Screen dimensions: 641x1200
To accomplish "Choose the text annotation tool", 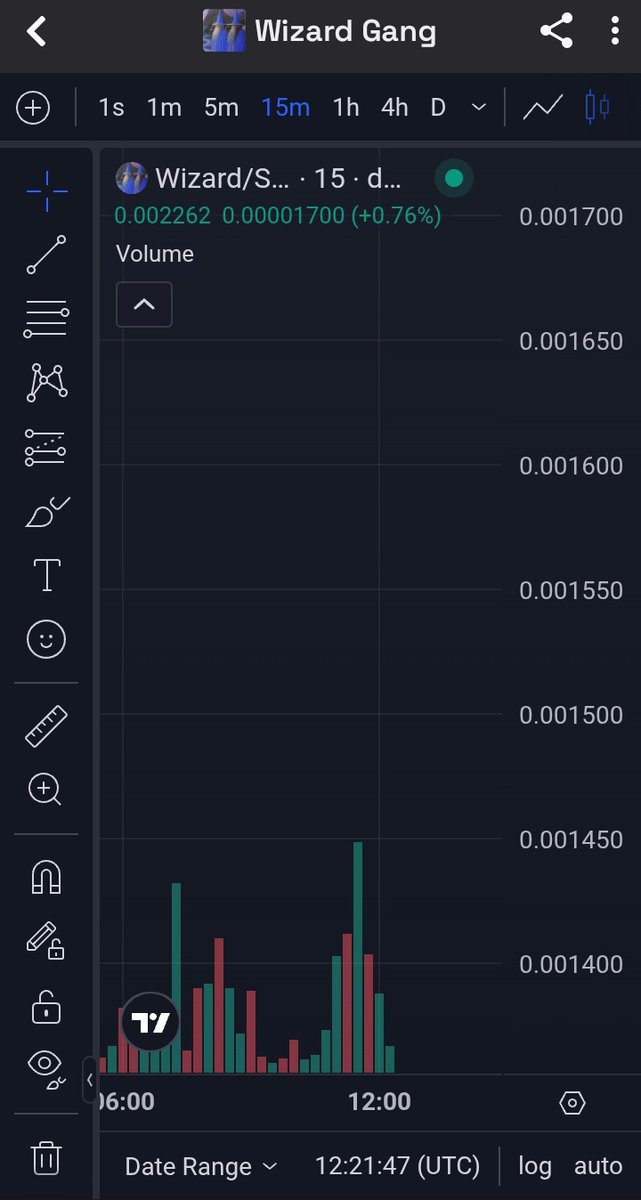I will click(46, 575).
